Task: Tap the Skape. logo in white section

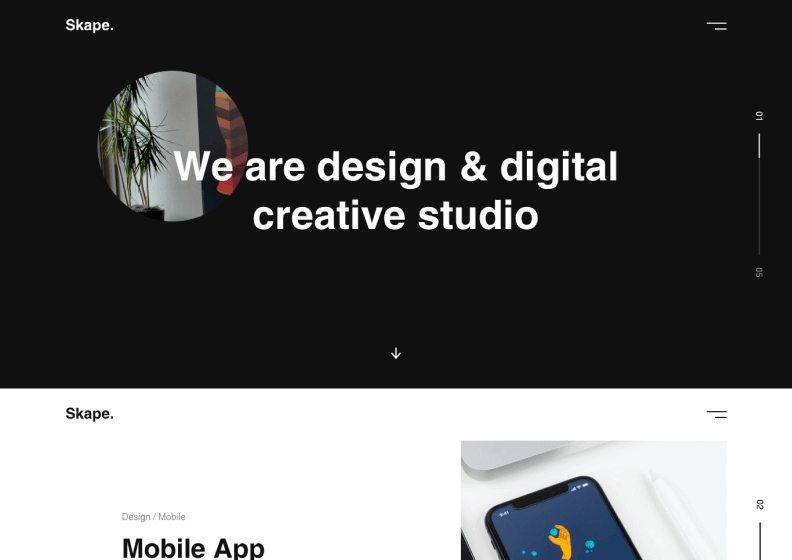Action: pyautogui.click(x=89, y=413)
